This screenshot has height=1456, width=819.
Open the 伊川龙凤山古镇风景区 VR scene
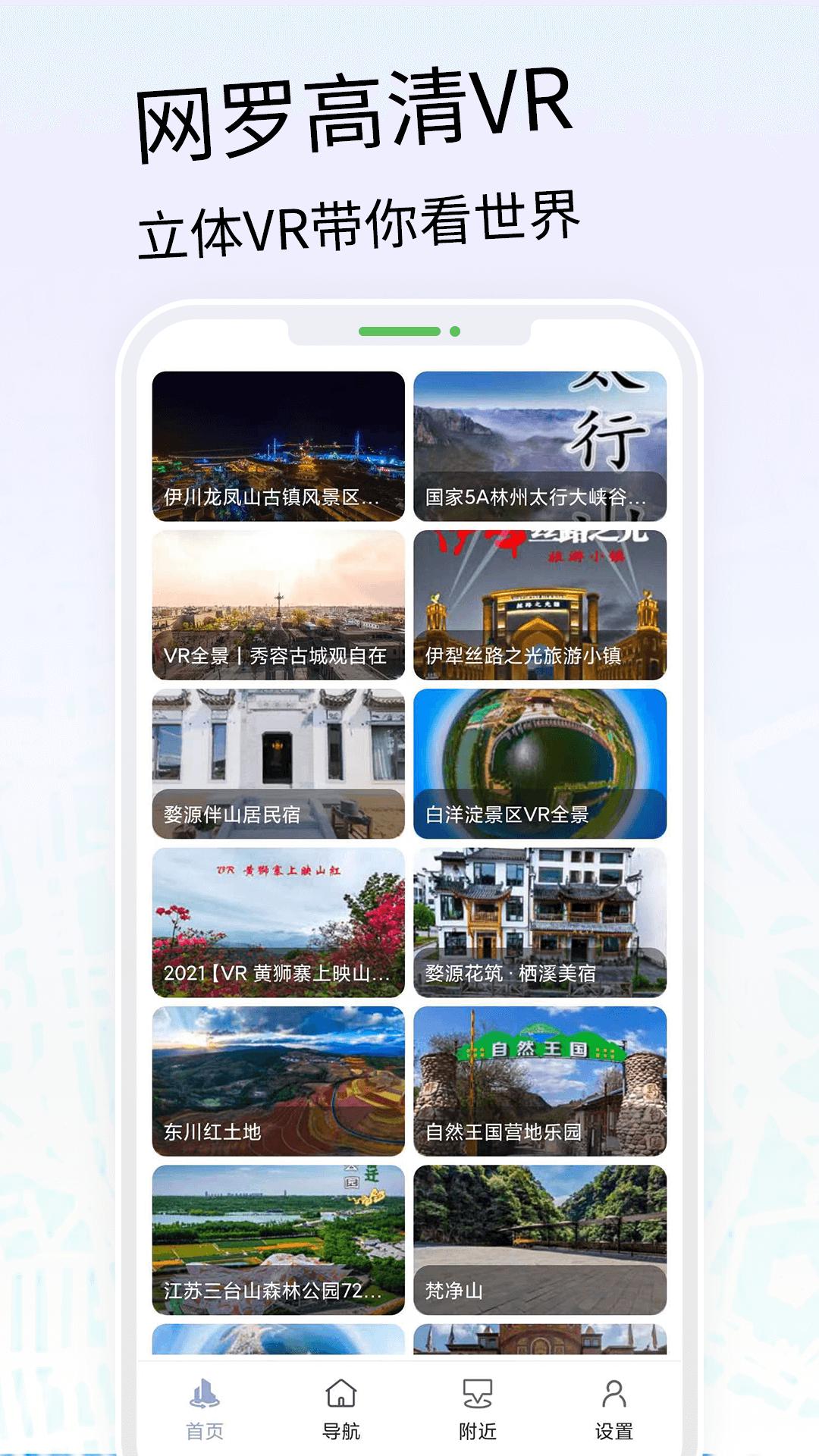pyautogui.click(x=278, y=444)
